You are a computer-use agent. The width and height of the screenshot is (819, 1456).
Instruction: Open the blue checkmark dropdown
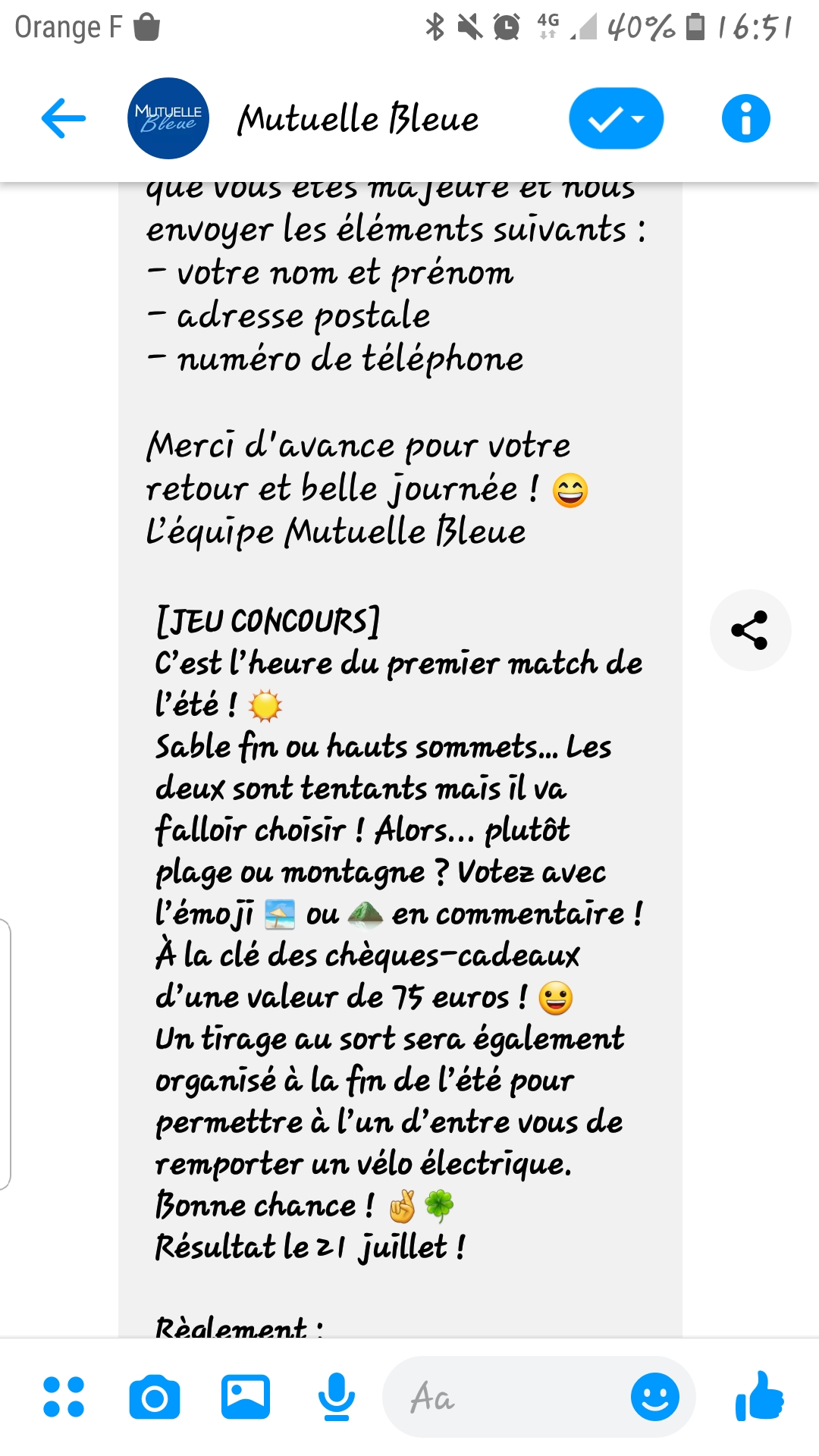point(616,118)
